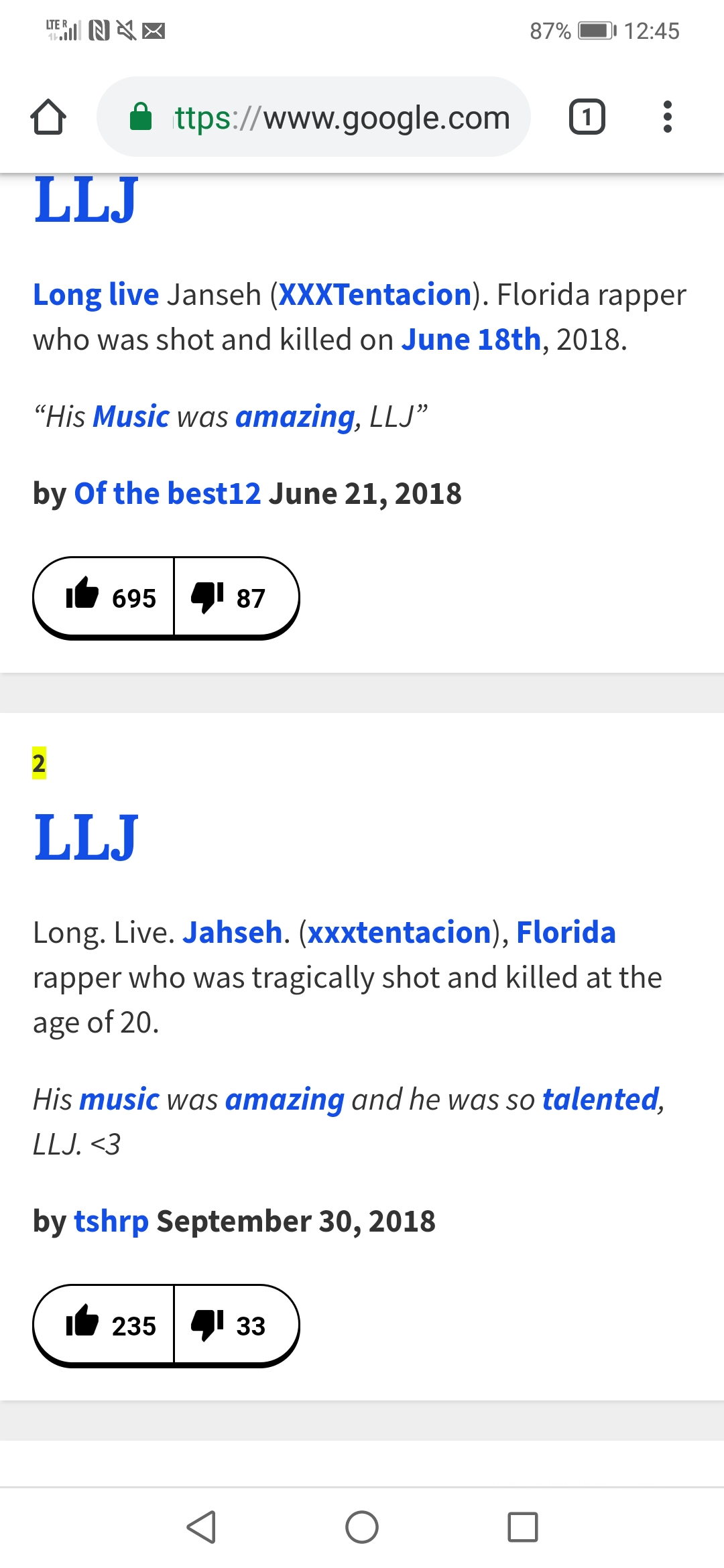Follow the June 18th link

pos(471,340)
